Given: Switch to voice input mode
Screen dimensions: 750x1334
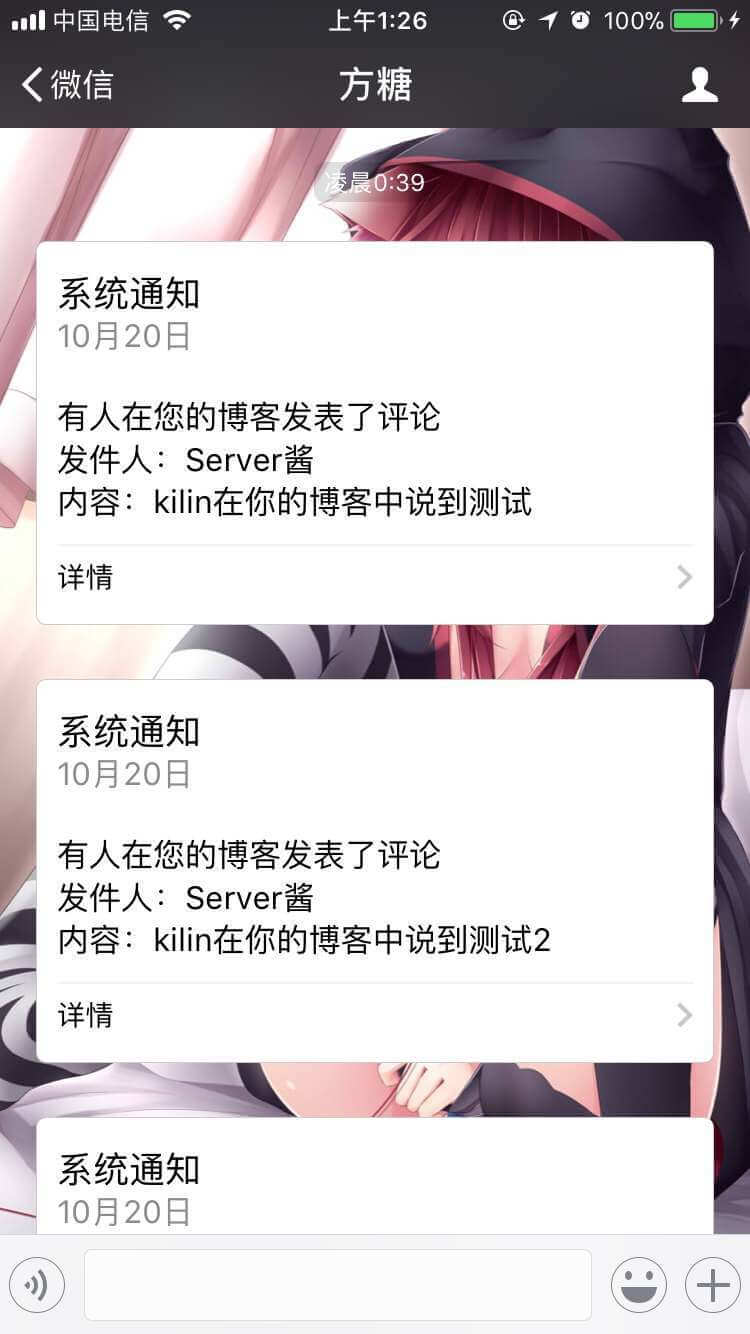Looking at the screenshot, I should pos(37,1285).
